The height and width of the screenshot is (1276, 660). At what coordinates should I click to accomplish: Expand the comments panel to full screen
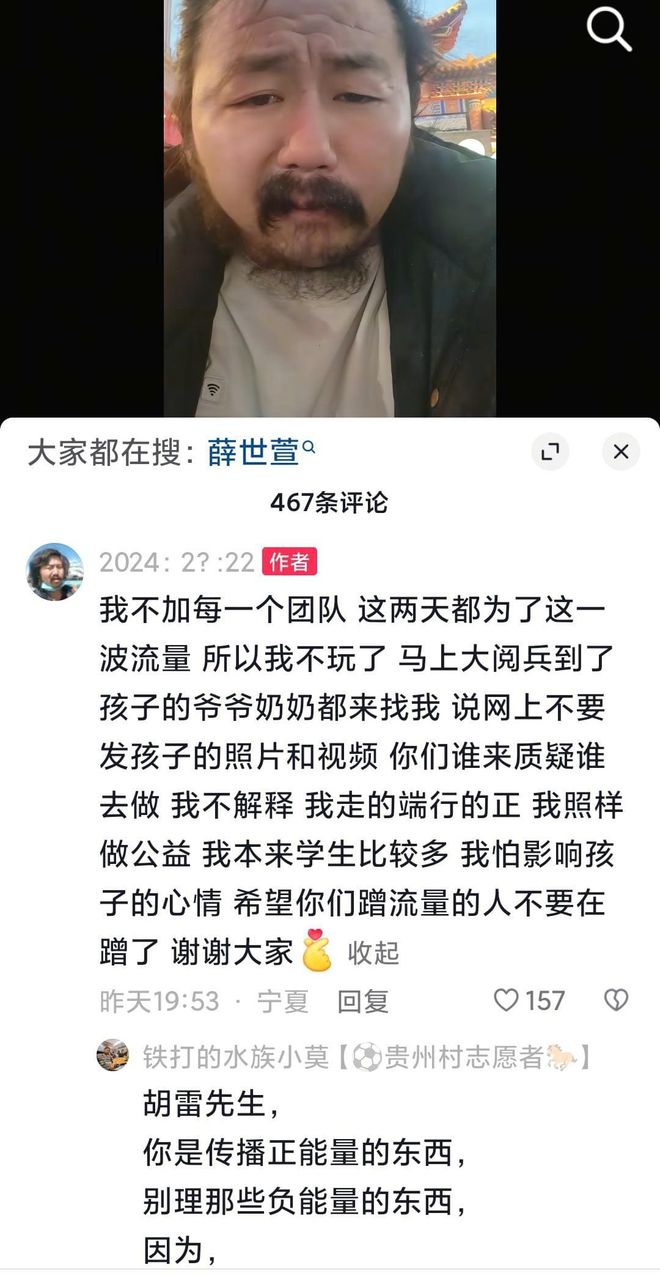coord(549,452)
